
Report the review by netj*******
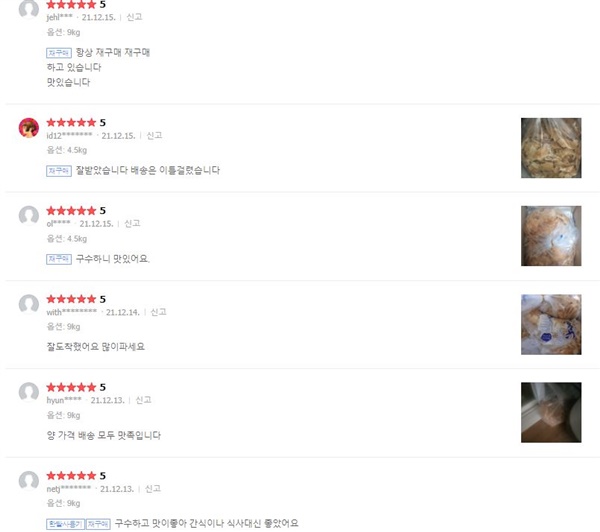pos(153,489)
